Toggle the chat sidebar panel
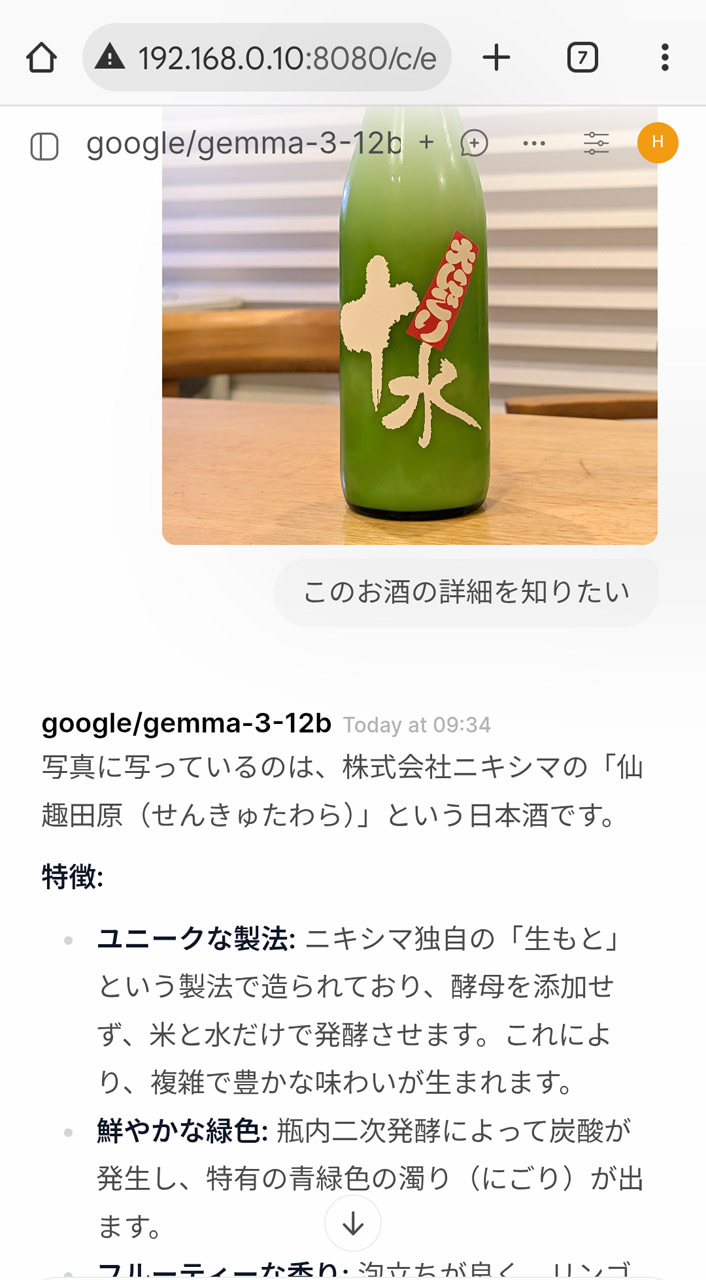706x1280 pixels. (x=44, y=146)
